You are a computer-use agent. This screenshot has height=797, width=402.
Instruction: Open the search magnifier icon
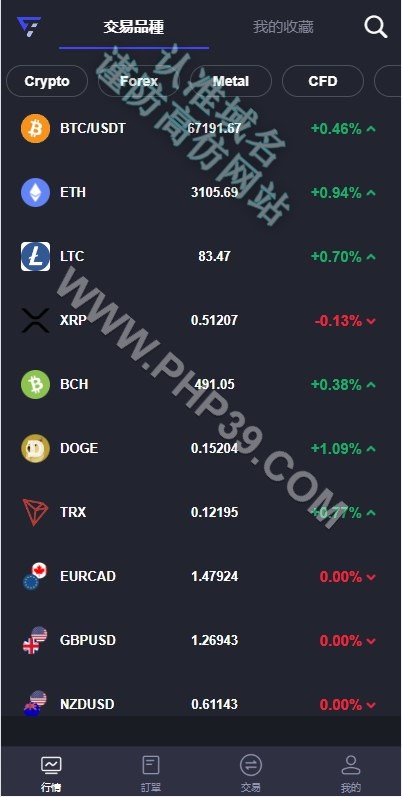pyautogui.click(x=376, y=26)
